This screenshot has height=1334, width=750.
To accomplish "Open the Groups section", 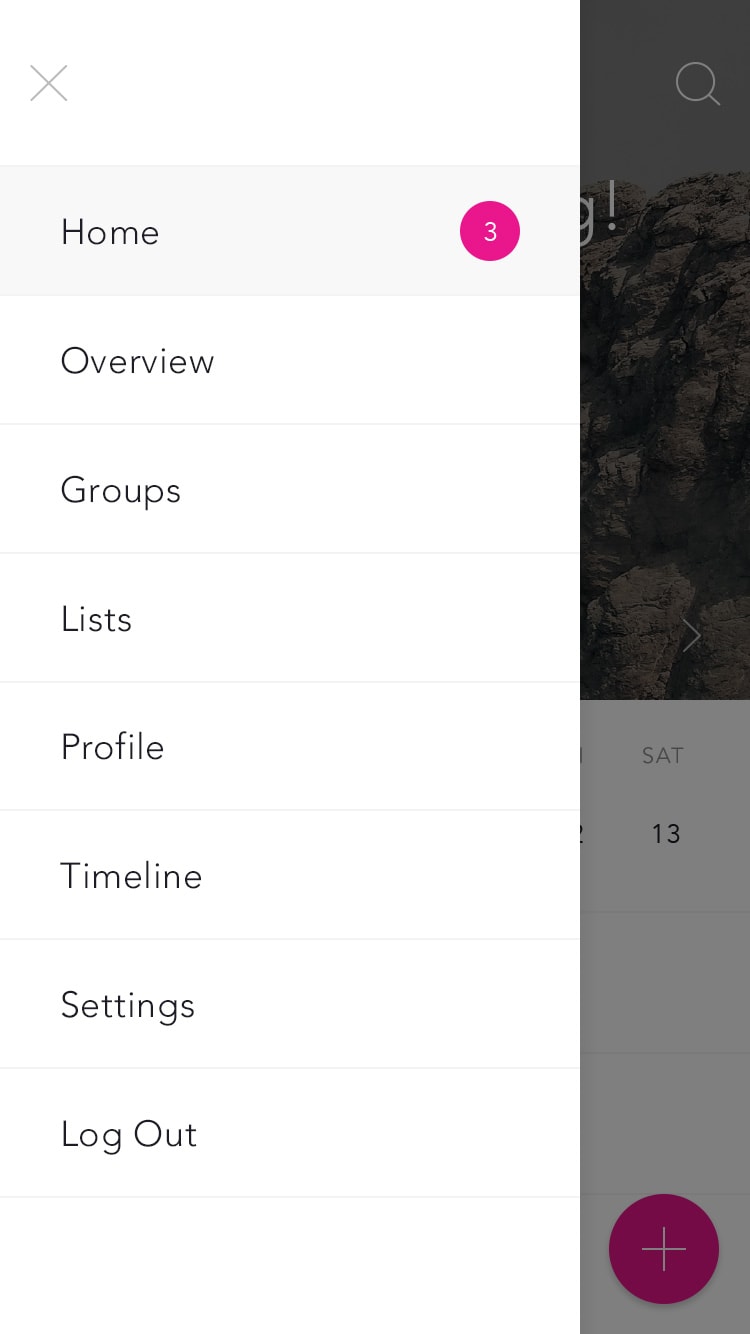I will tap(290, 489).
